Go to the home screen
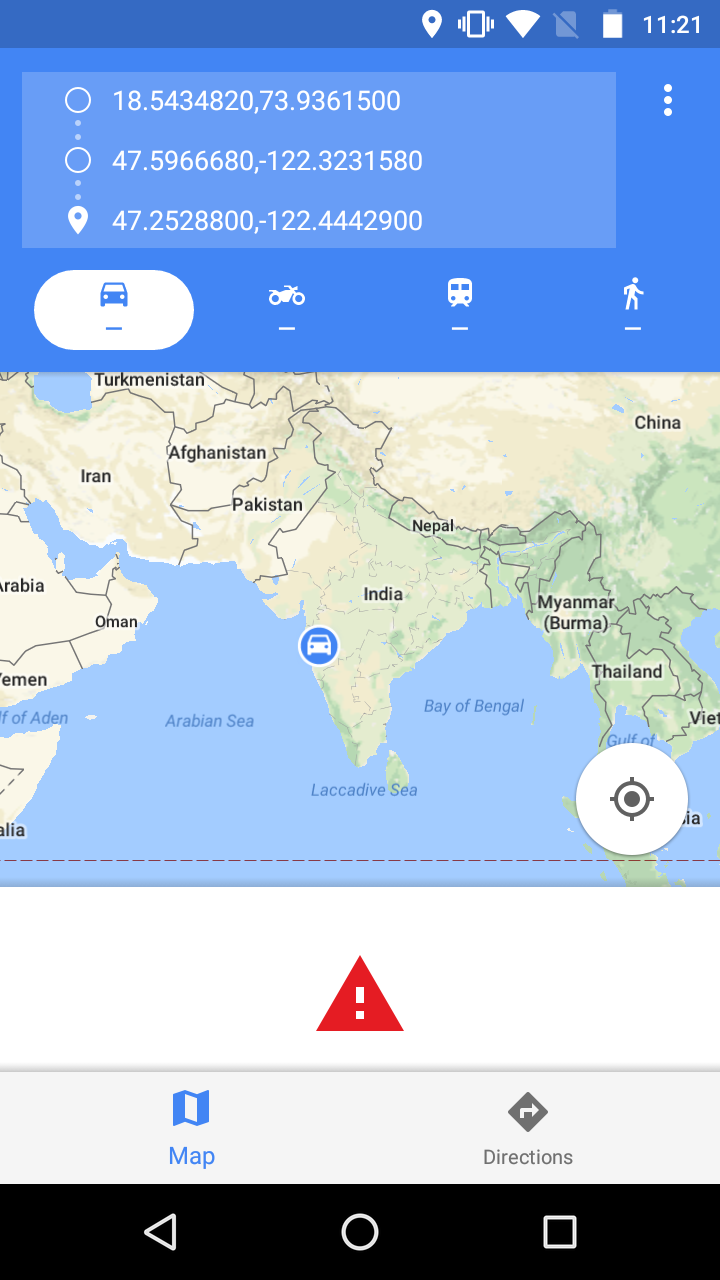 tap(360, 1232)
